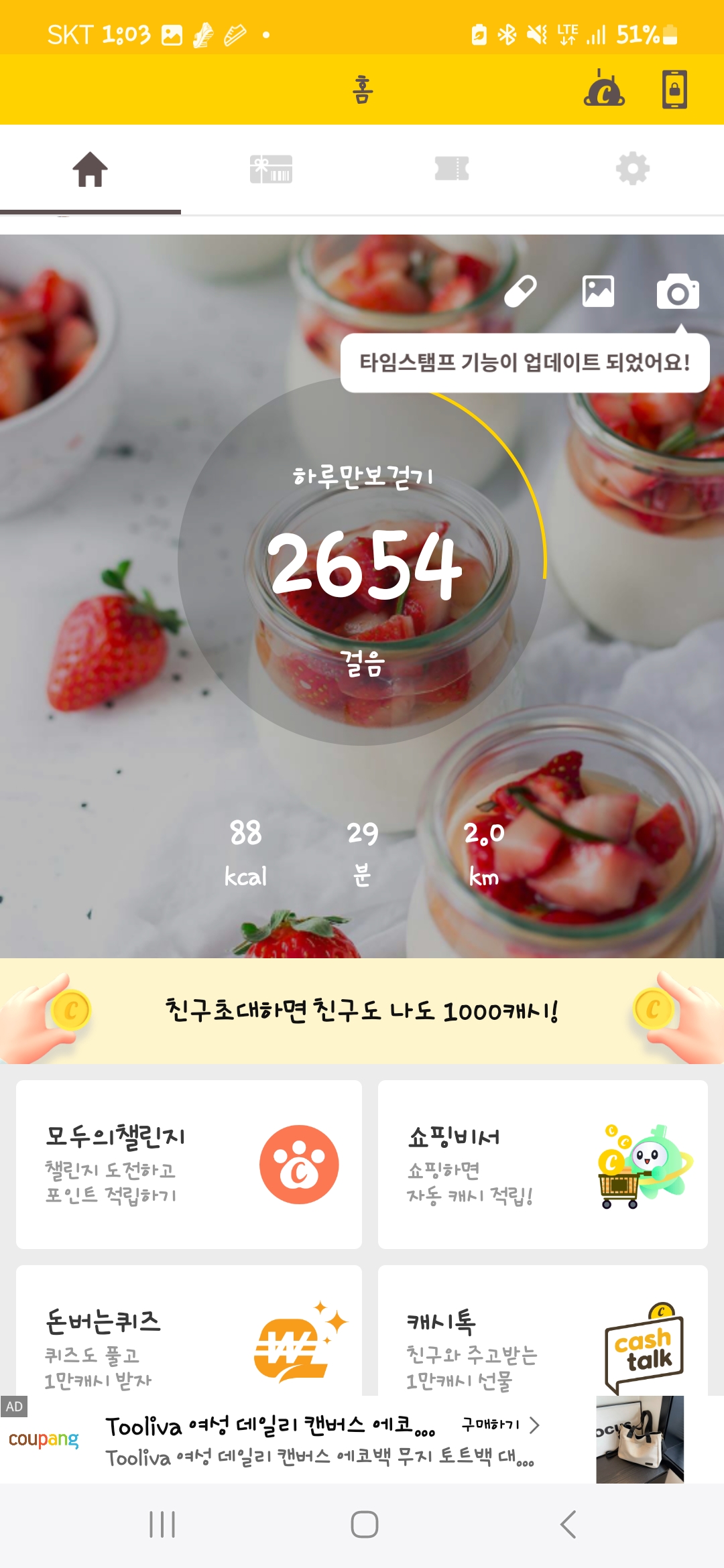Open the invite friends 1000 cash banner
This screenshot has height=1568, width=724.
coord(362,1010)
